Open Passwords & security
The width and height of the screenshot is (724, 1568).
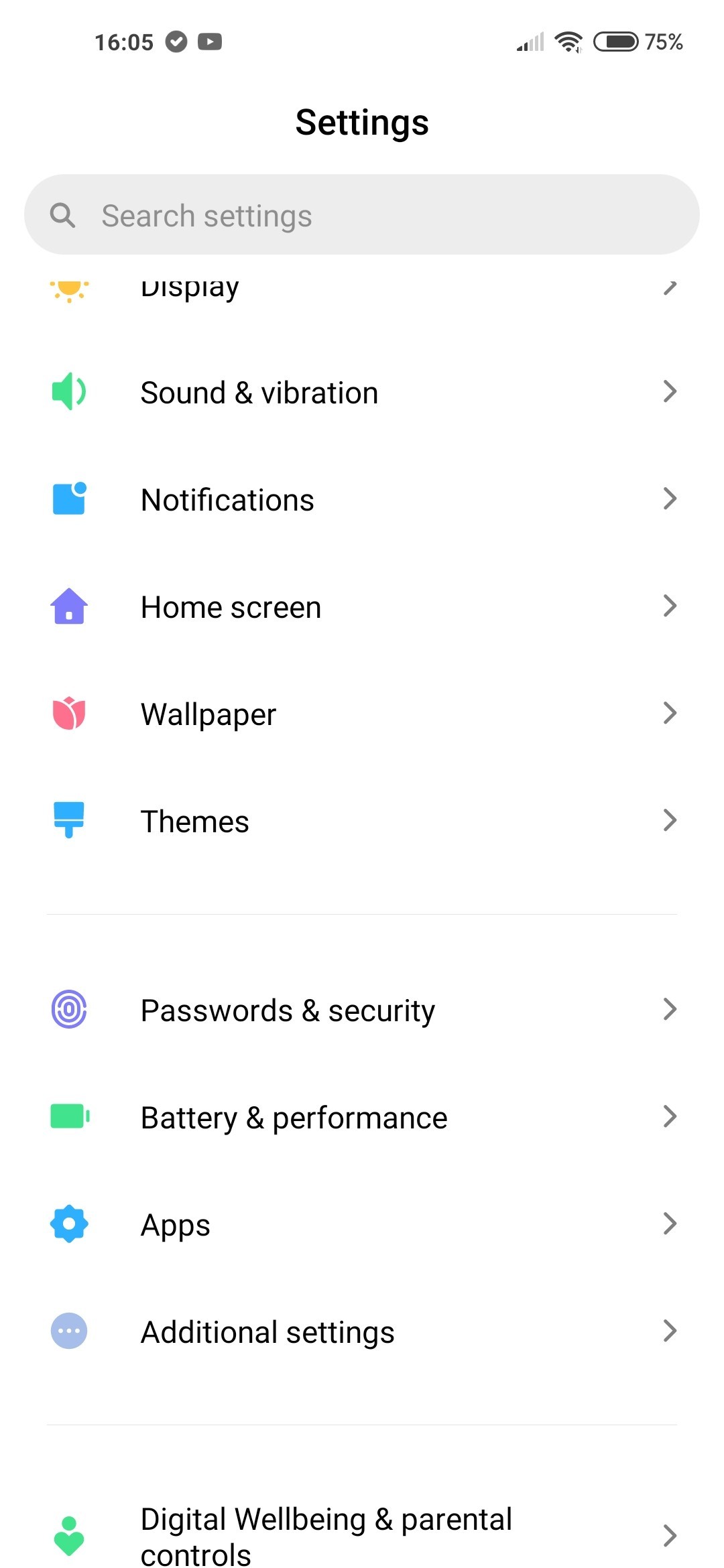(x=362, y=1010)
